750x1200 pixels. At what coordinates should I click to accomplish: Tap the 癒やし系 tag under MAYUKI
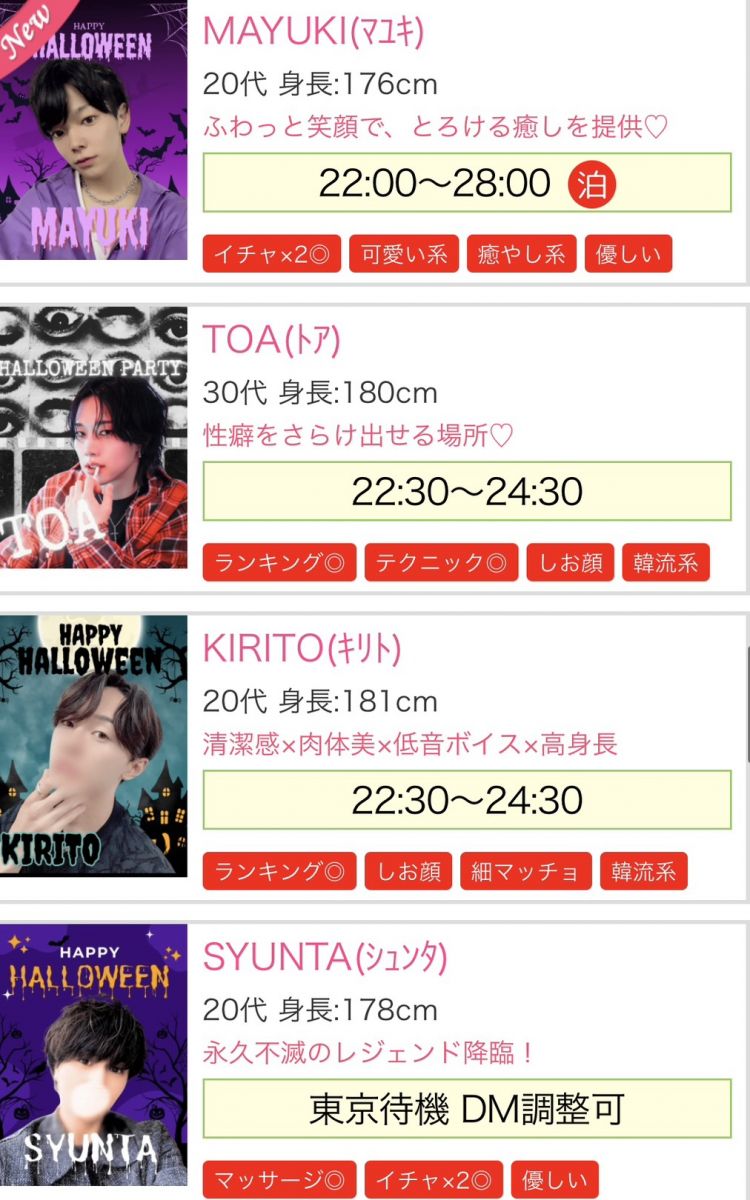521,254
